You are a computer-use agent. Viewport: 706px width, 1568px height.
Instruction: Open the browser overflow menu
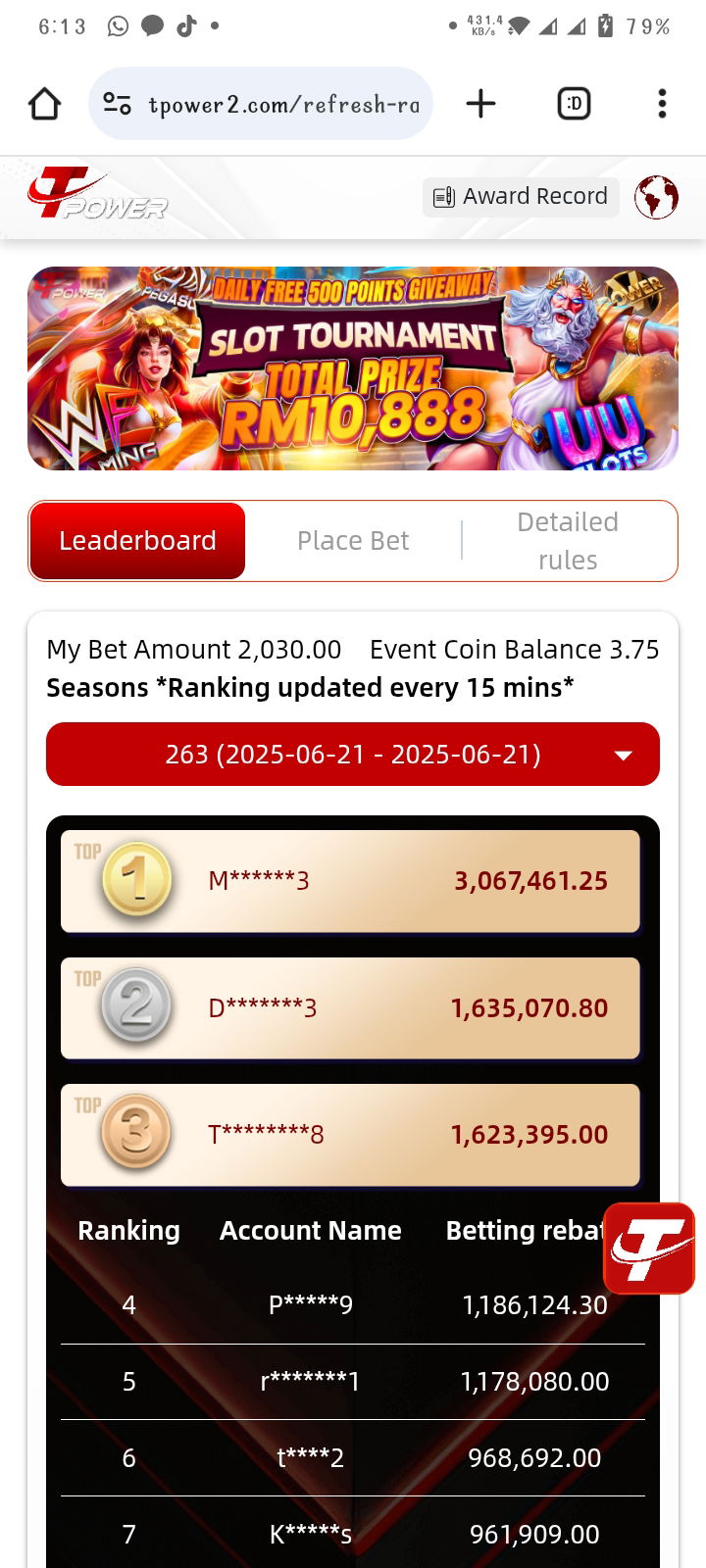(x=662, y=104)
